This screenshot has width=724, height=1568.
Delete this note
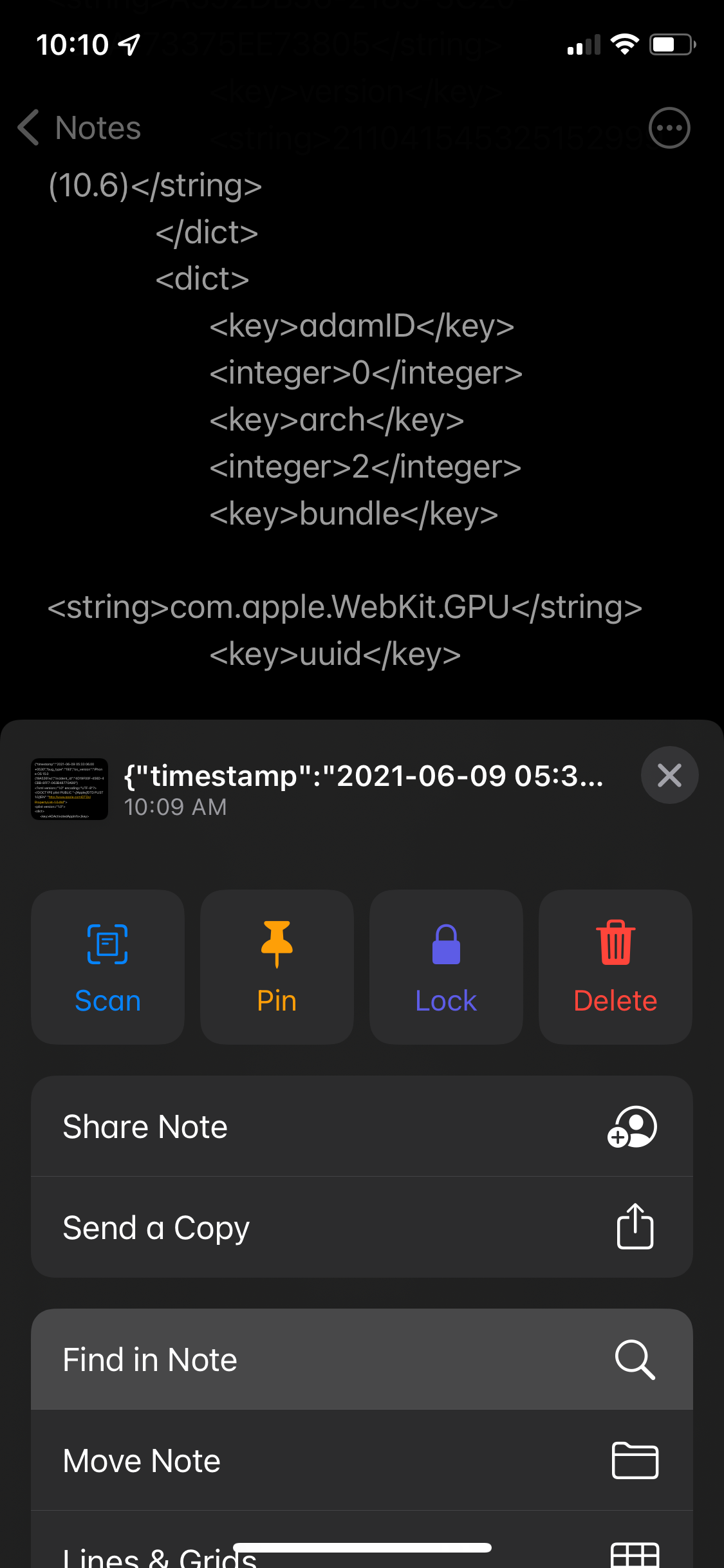pyautogui.click(x=615, y=966)
